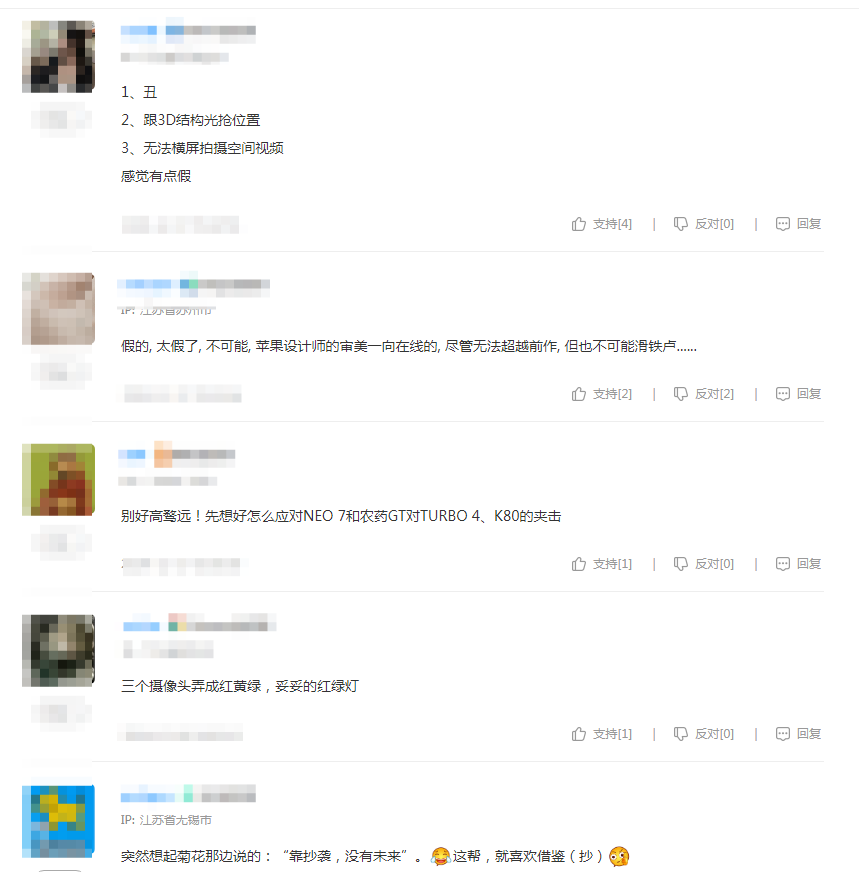Viewport: 859px width, 872px height.
Task: Downvote the comment ending with 感觉有点假
Action: [704, 224]
